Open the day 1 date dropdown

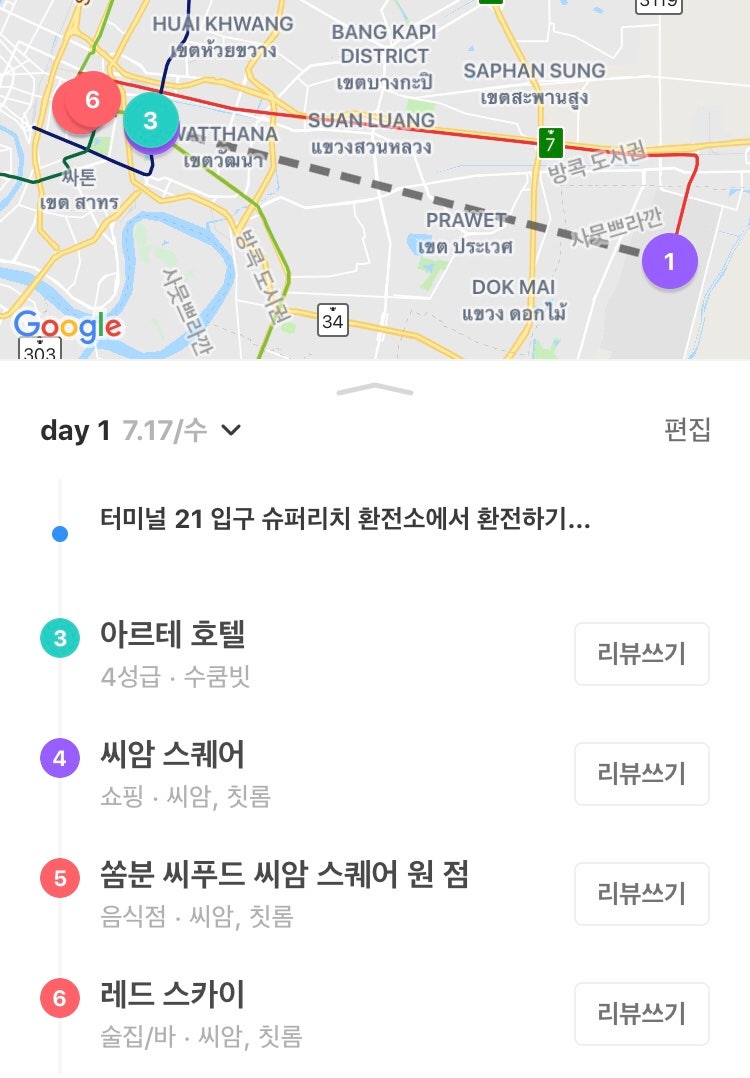[x=231, y=431]
